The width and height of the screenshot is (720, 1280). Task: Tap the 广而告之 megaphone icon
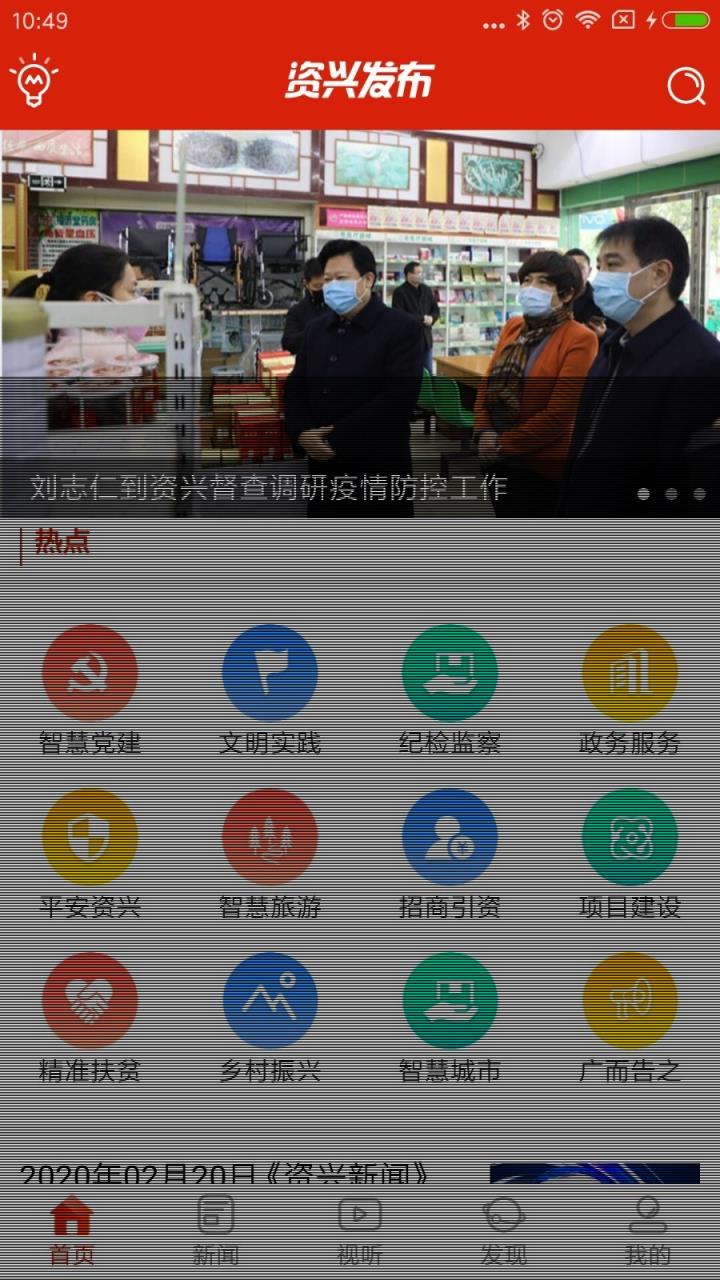[x=630, y=1000]
